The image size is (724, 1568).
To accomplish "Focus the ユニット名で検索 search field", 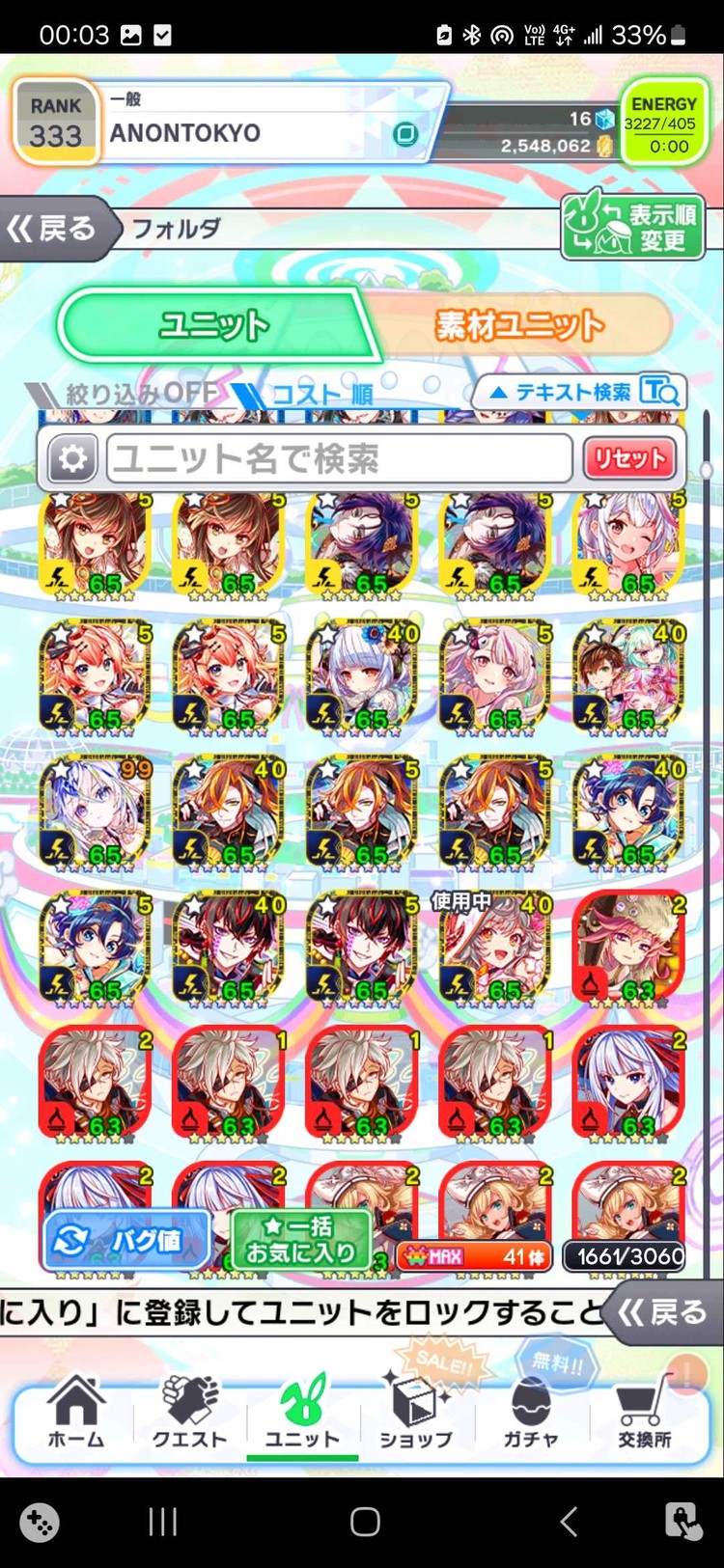I will pyautogui.click(x=338, y=459).
